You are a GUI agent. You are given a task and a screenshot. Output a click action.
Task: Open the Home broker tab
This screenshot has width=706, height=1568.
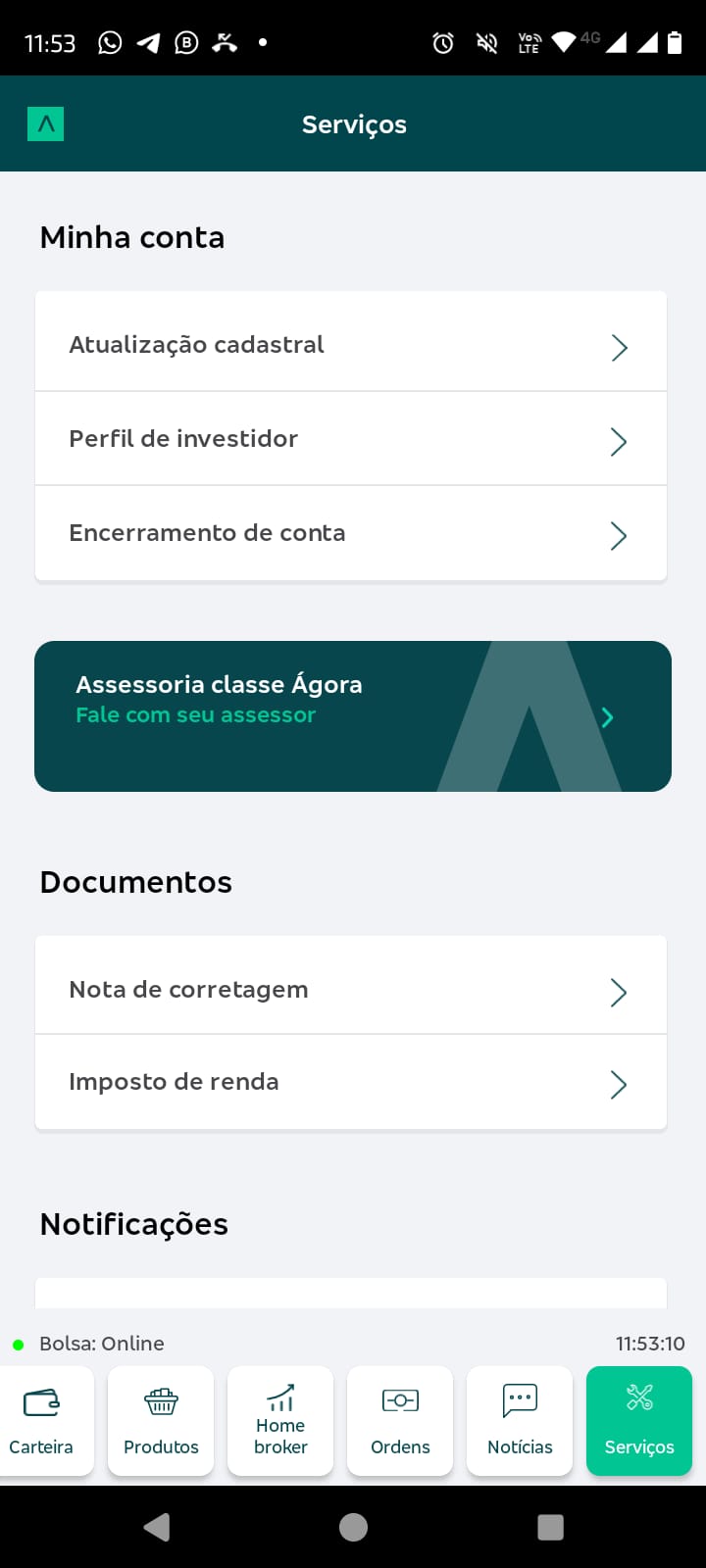(x=280, y=1421)
